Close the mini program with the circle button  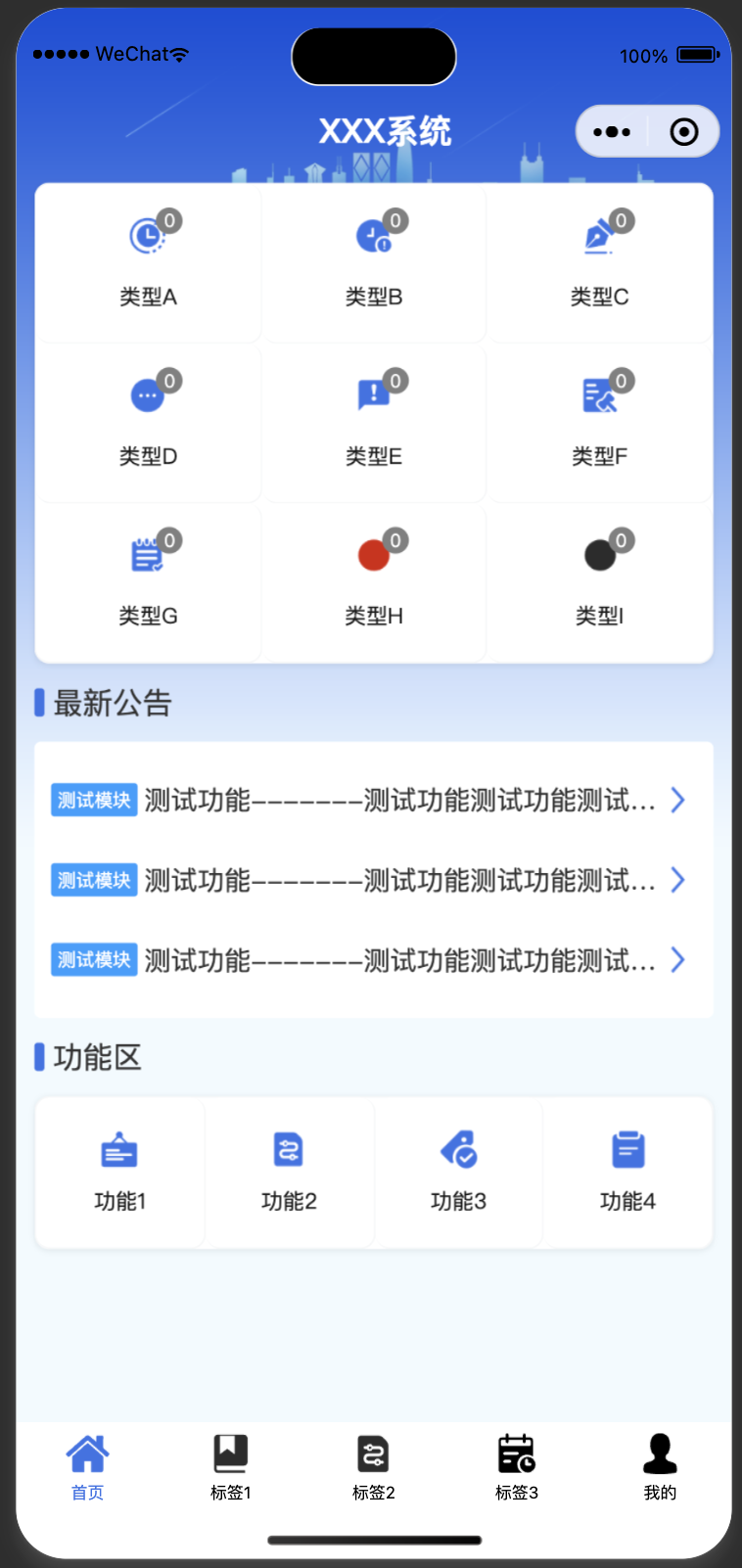pyautogui.click(x=683, y=131)
